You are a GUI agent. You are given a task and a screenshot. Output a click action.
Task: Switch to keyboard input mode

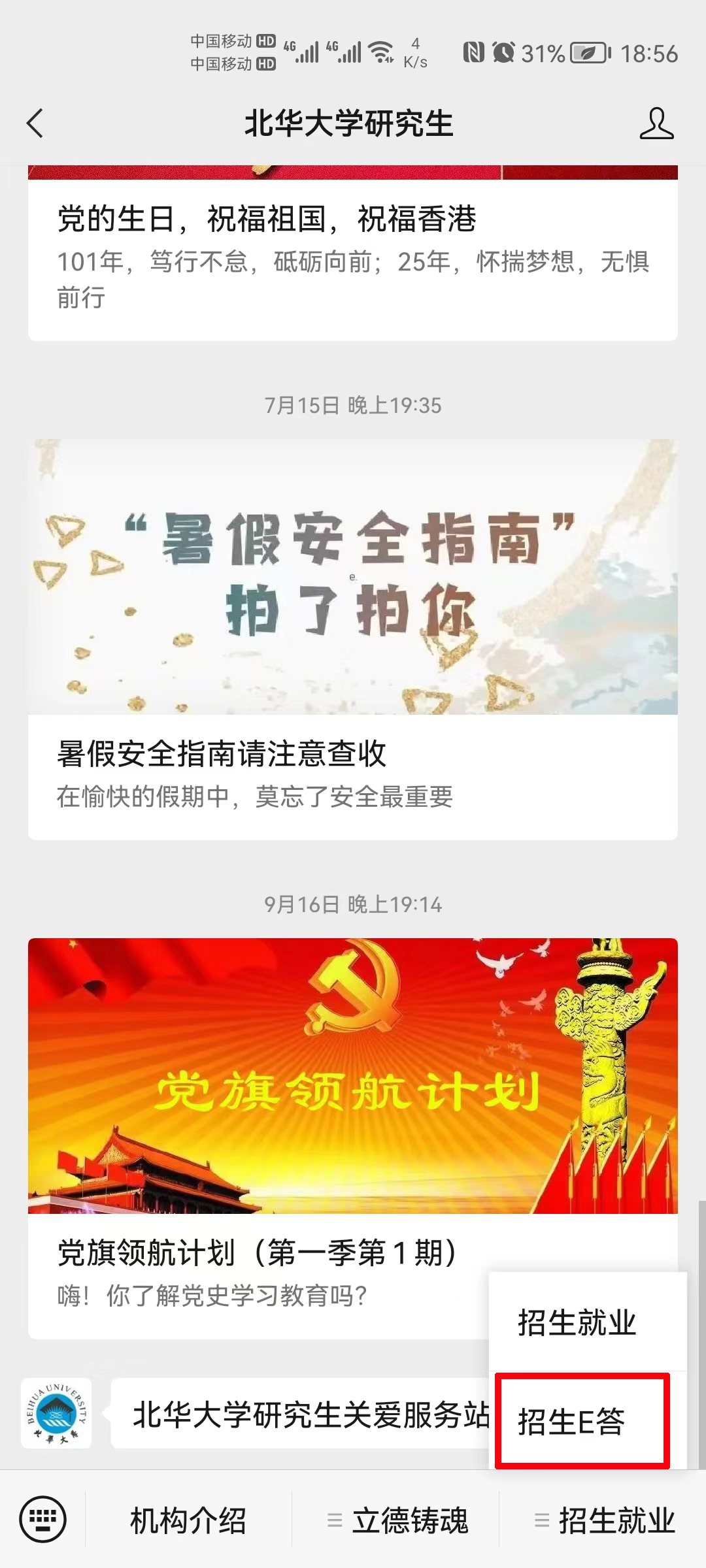click(x=42, y=1519)
